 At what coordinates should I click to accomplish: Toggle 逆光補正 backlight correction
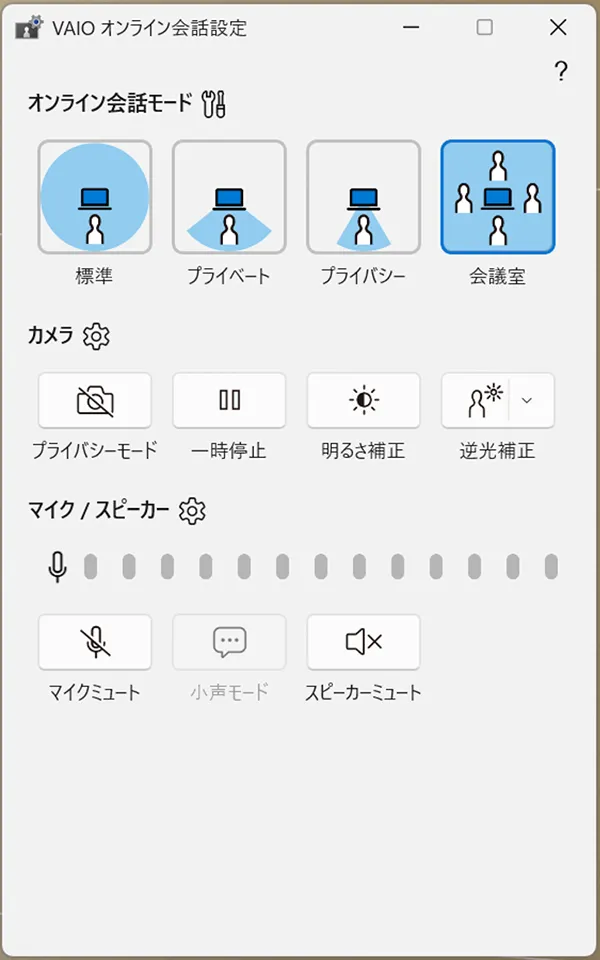[x=475, y=400]
